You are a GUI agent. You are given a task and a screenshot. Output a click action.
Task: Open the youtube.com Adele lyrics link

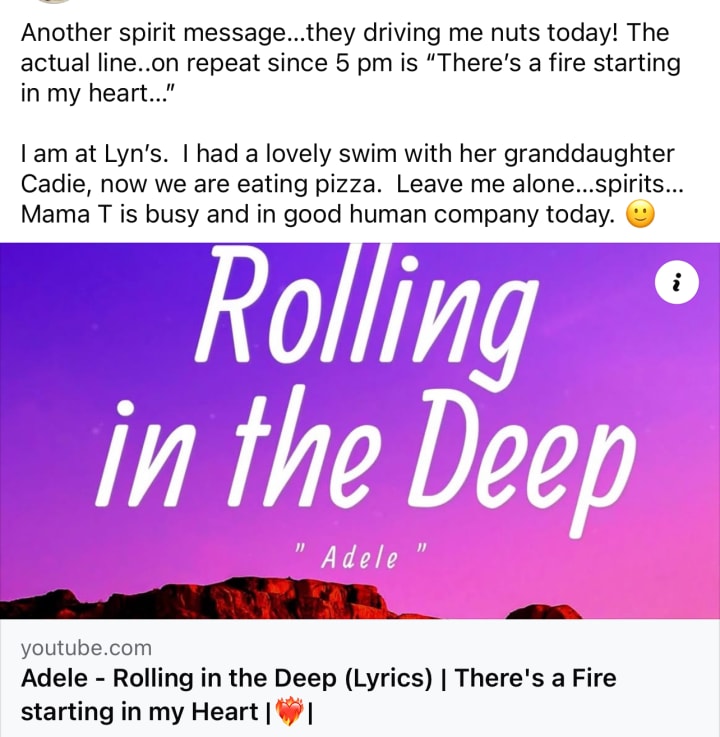tap(318, 679)
